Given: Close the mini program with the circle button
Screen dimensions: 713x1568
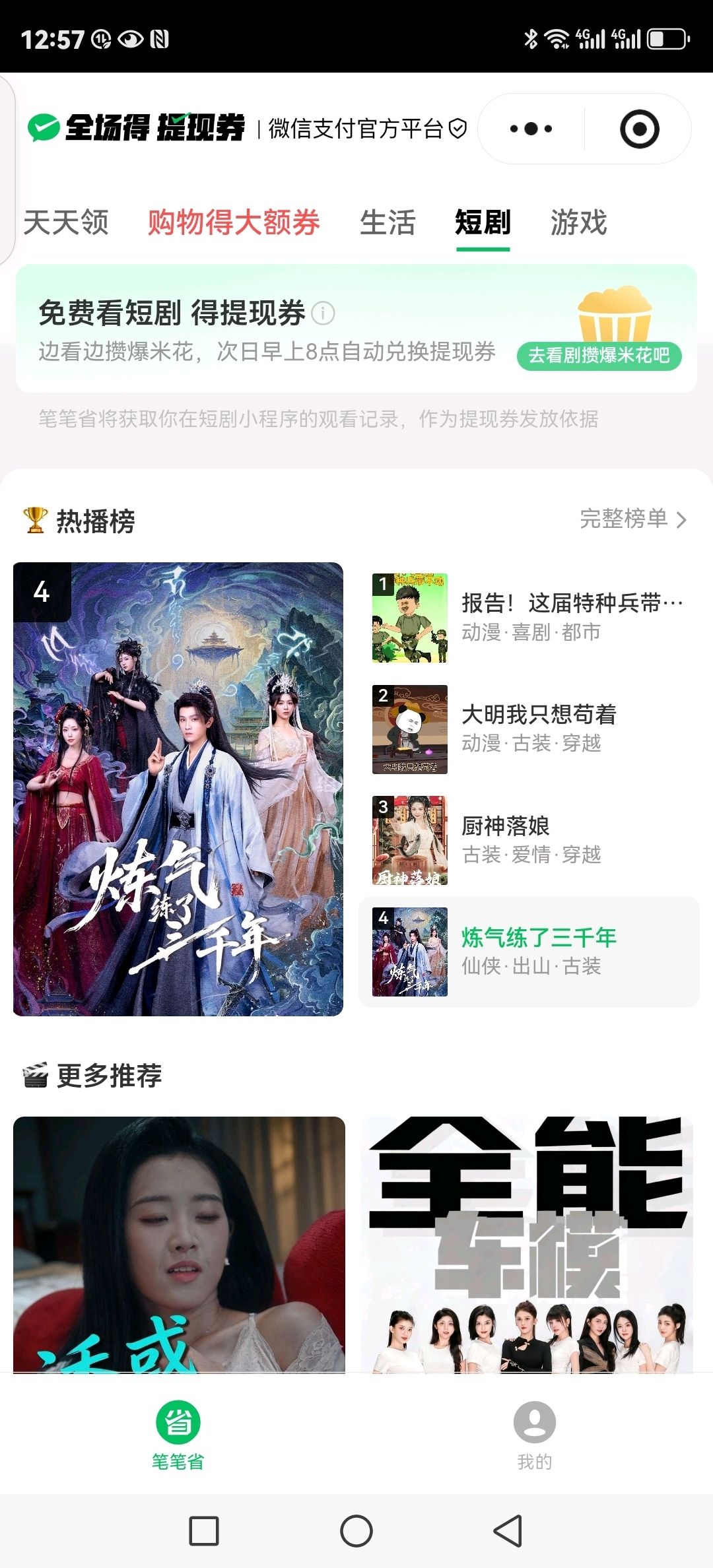Looking at the screenshot, I should 639,129.
